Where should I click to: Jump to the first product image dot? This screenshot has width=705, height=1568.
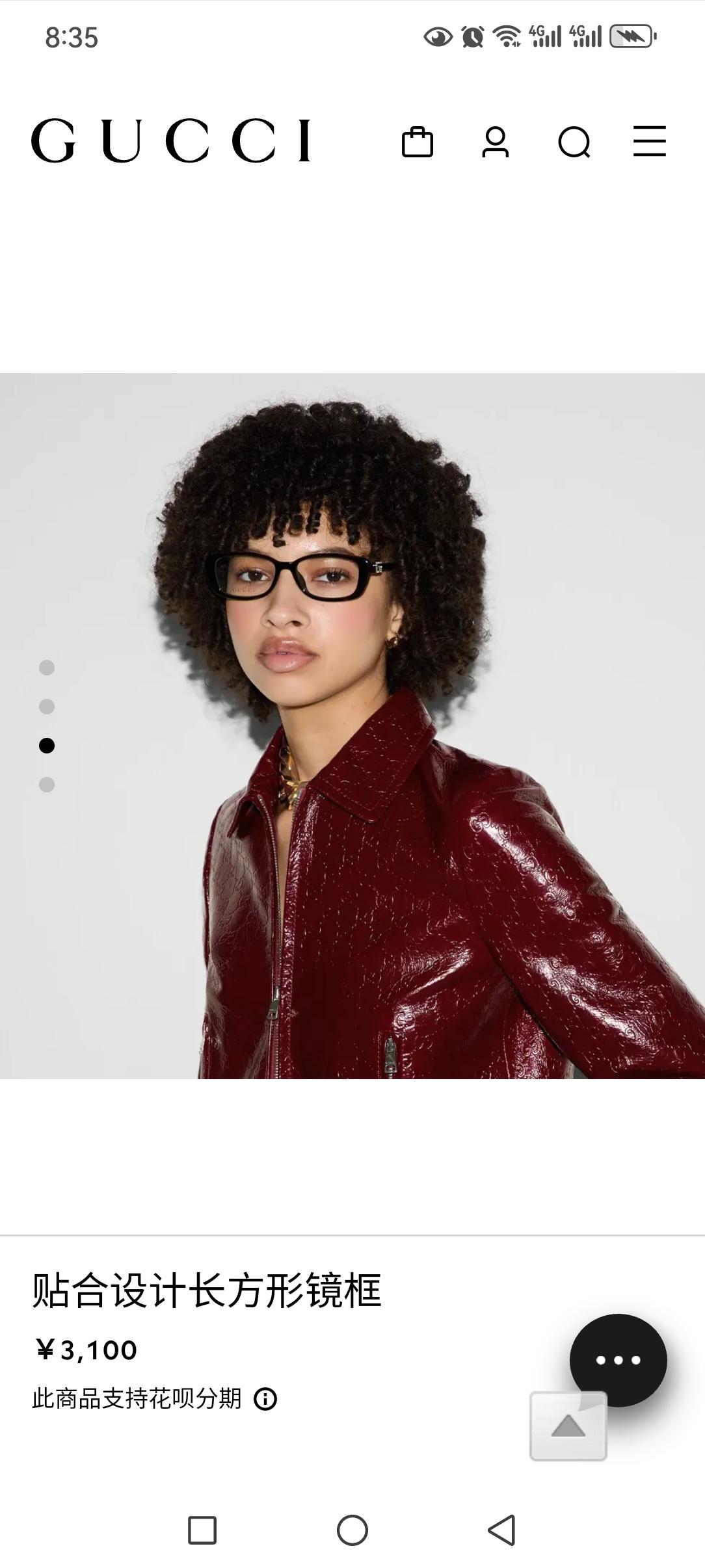(47, 668)
